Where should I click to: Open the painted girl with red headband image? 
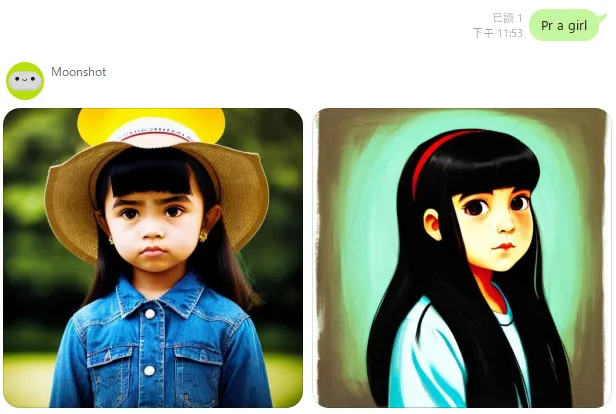pos(463,258)
